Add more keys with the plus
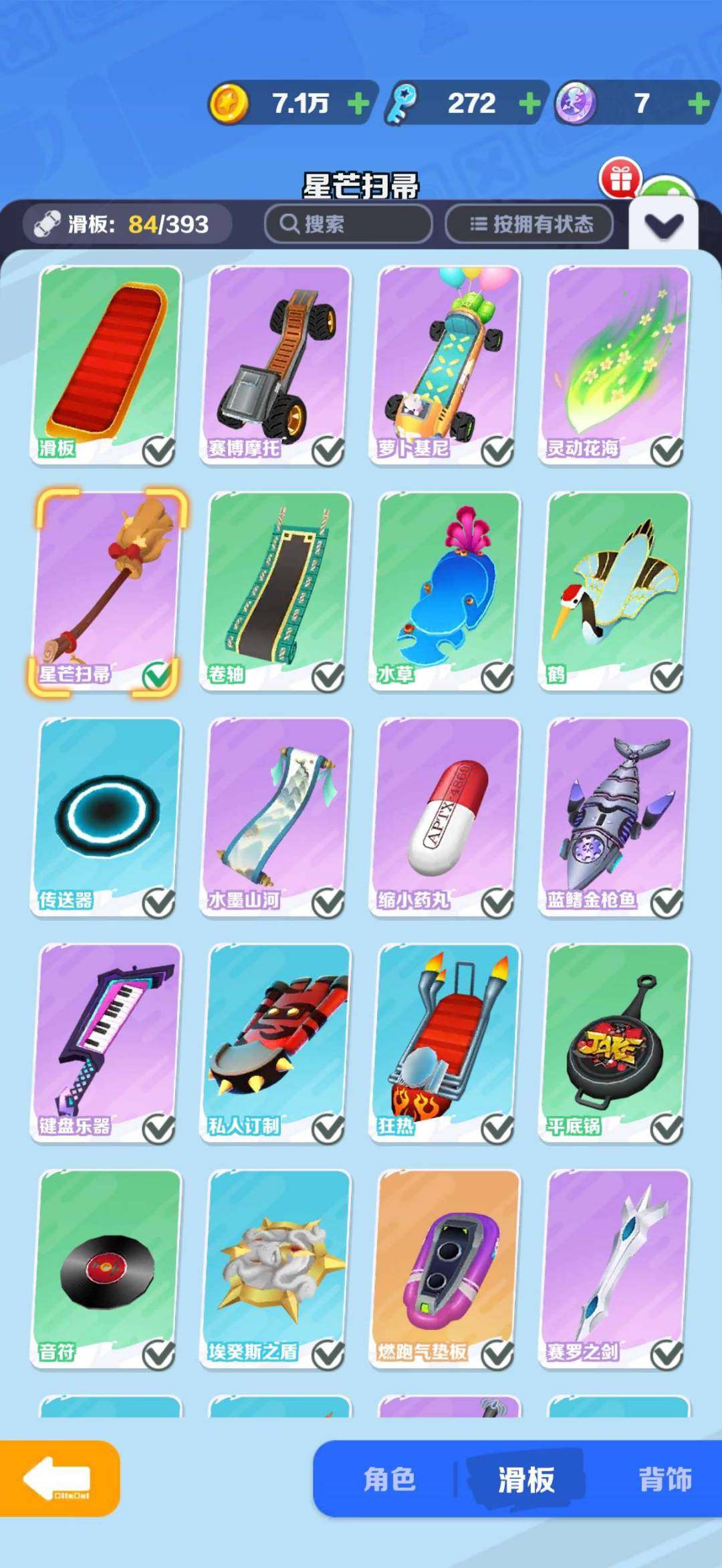Viewport: 722px width, 1568px height. (x=529, y=104)
